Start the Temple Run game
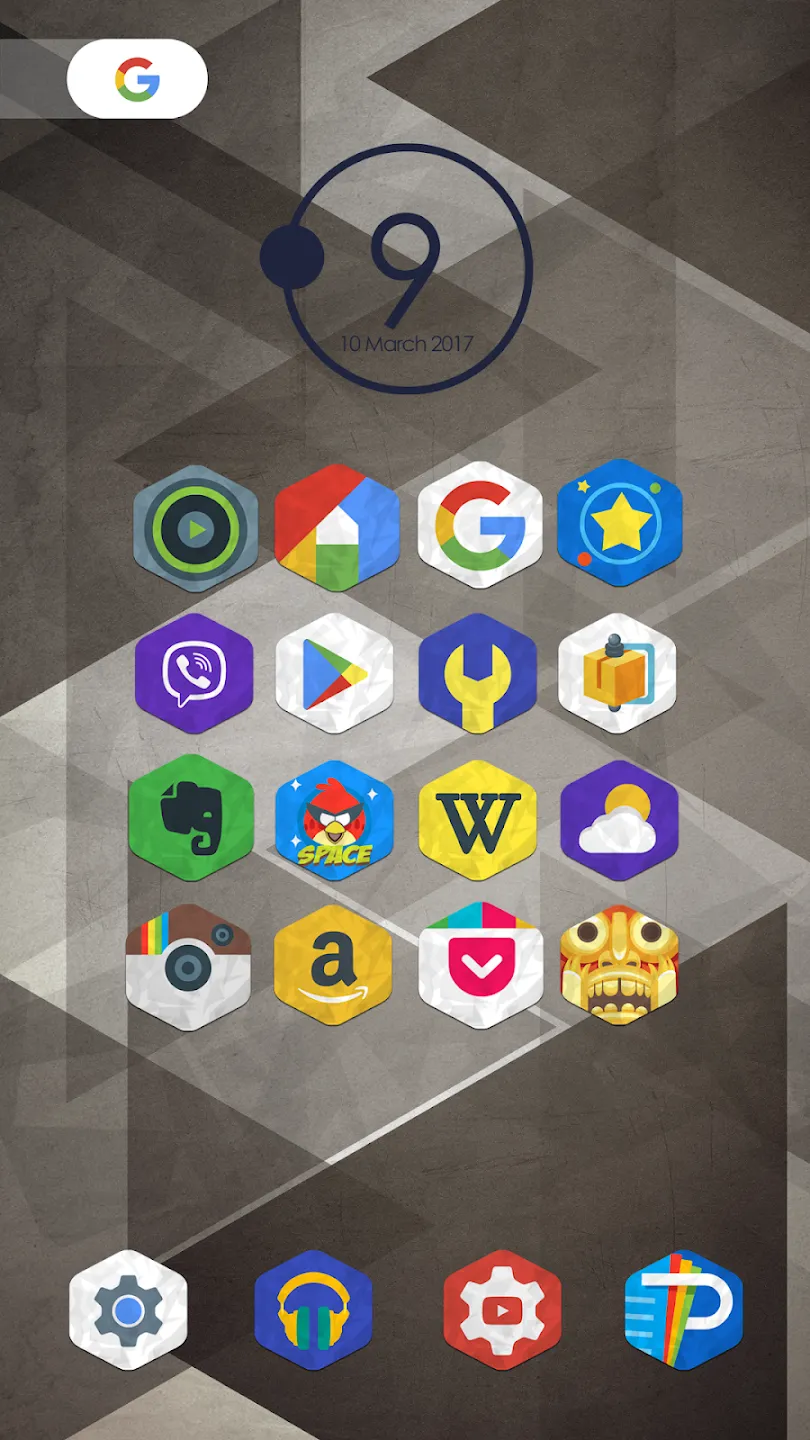 click(619, 965)
